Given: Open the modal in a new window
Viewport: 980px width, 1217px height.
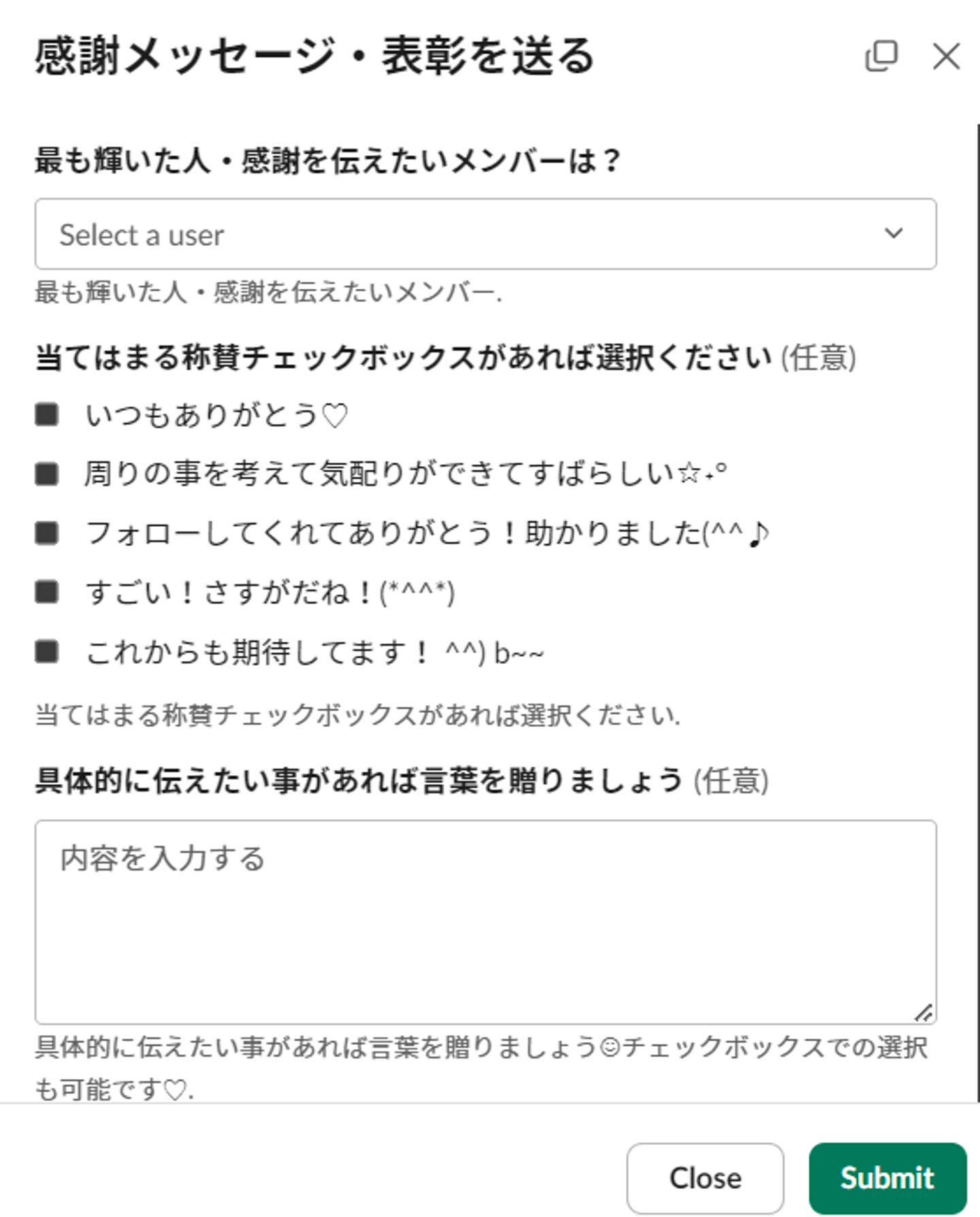Looking at the screenshot, I should (x=881, y=56).
